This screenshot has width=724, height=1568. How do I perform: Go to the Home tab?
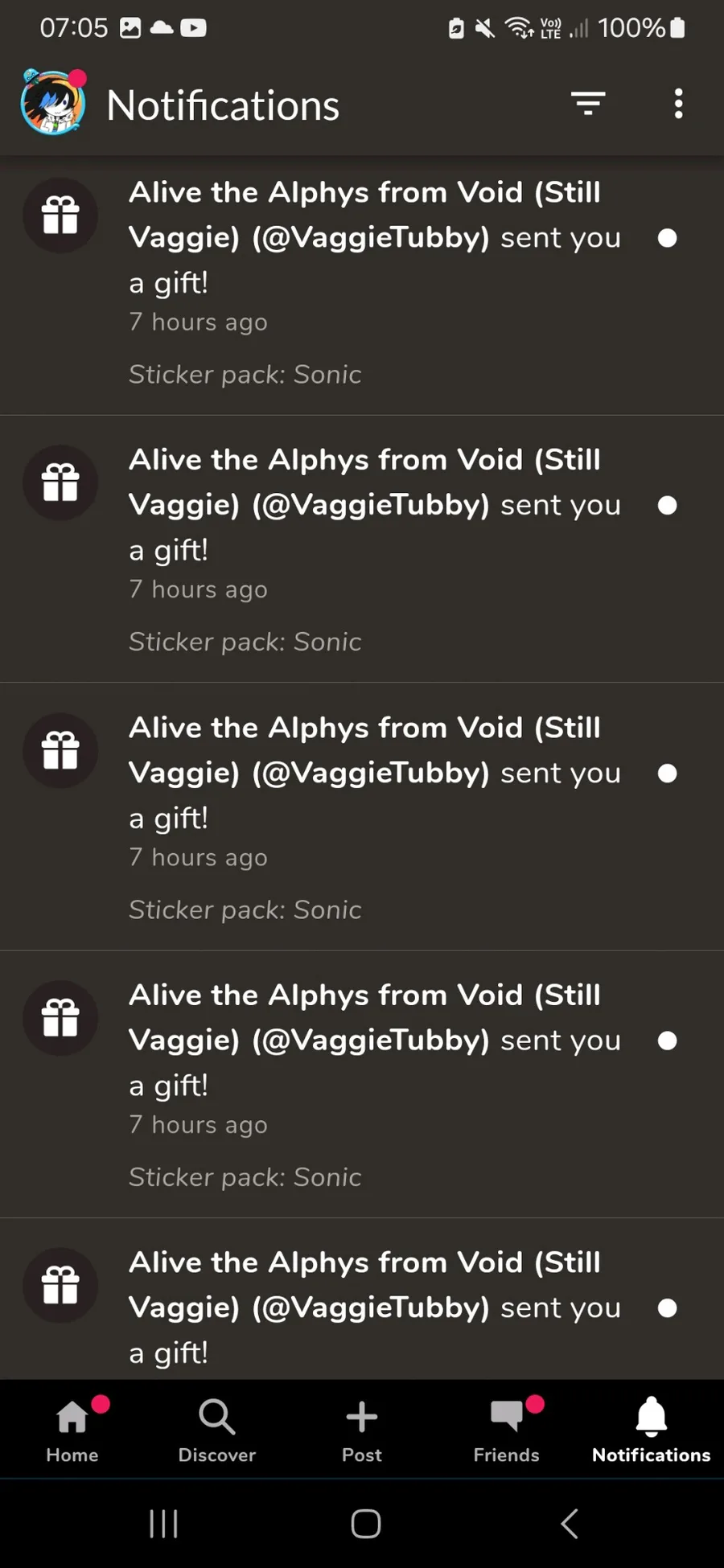(72, 1430)
